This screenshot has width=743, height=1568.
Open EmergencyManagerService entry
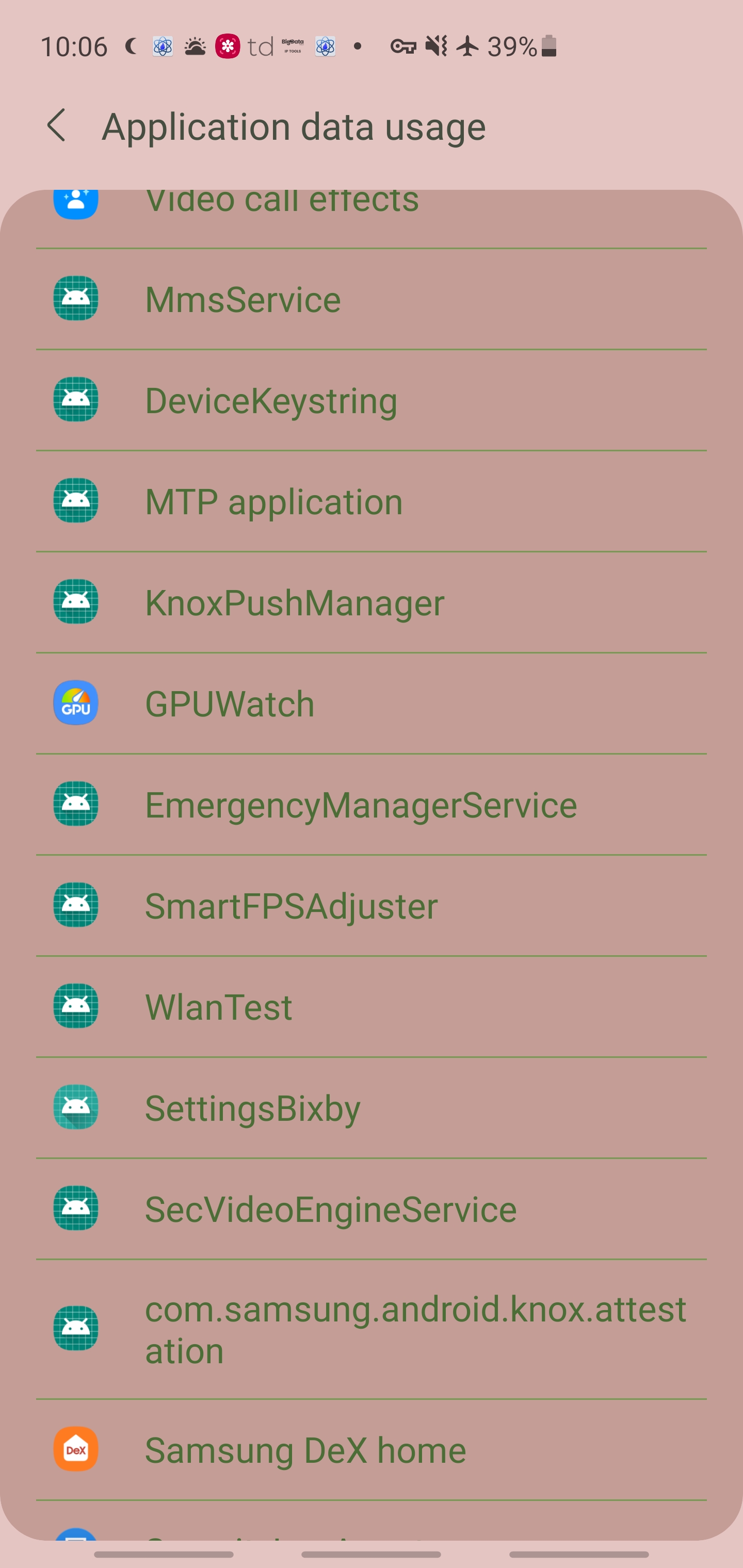(x=370, y=805)
